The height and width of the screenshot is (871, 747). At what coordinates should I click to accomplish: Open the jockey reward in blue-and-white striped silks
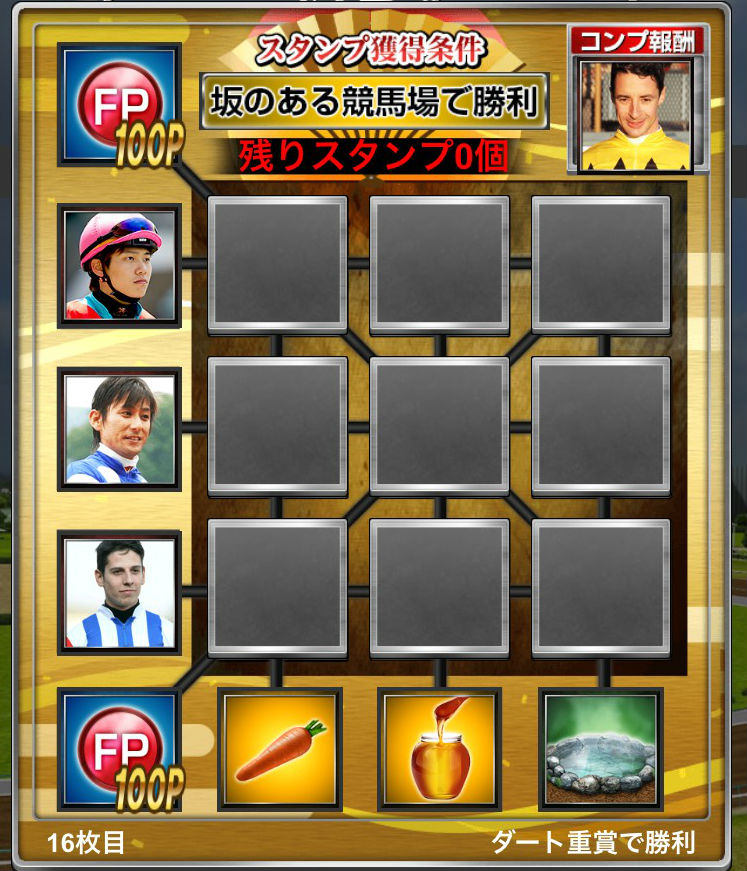pos(119,590)
